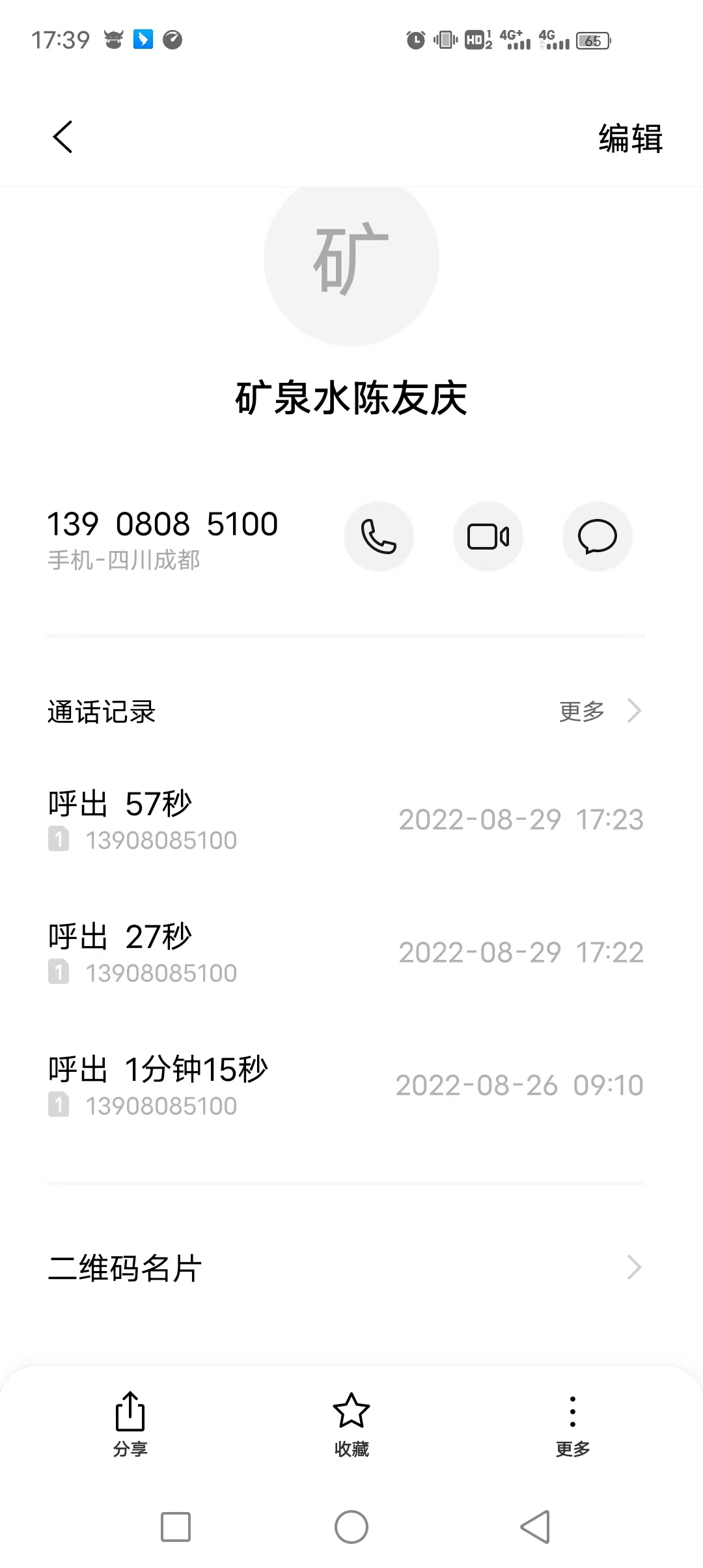Send a message via the chat bubble icon
The image size is (703, 1568).
(598, 537)
